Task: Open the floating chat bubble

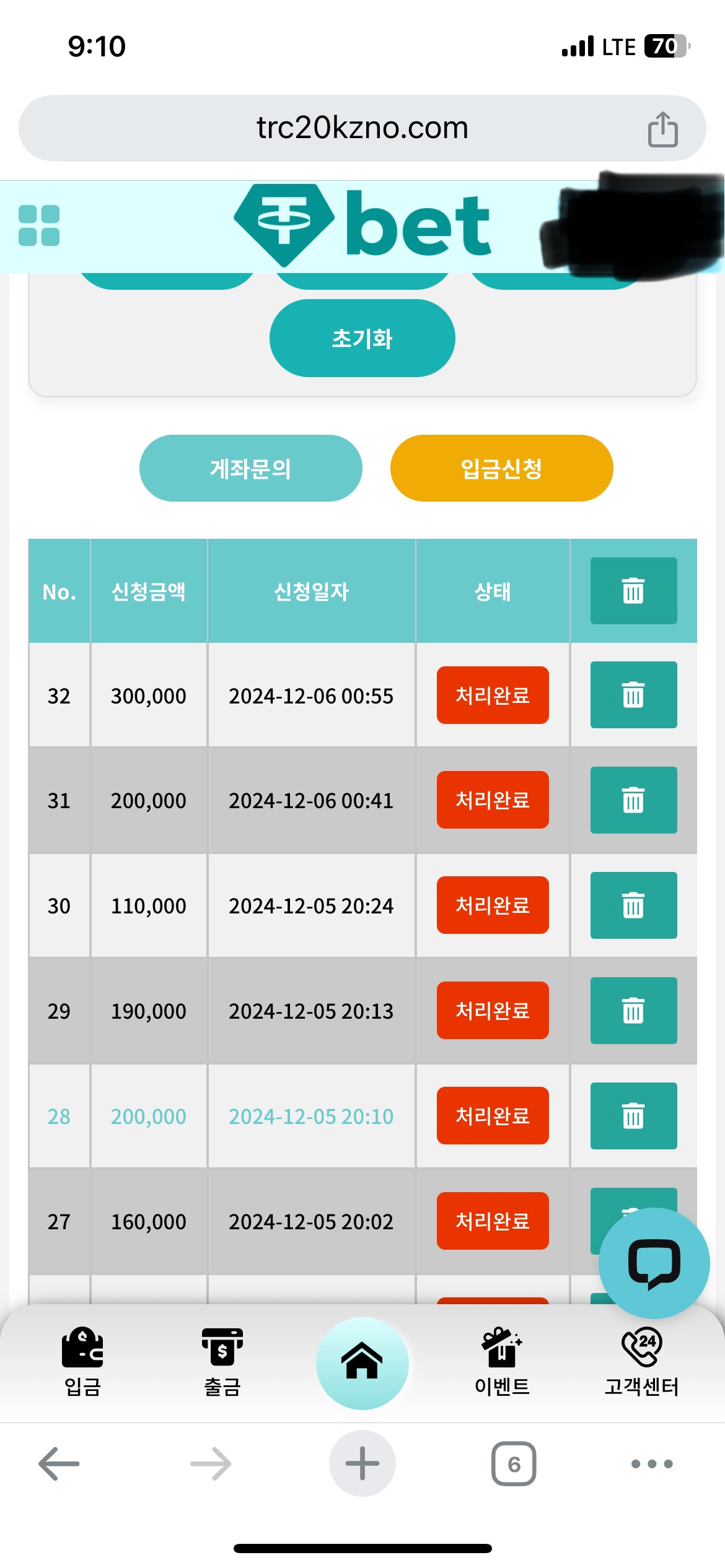Action: point(654,1263)
